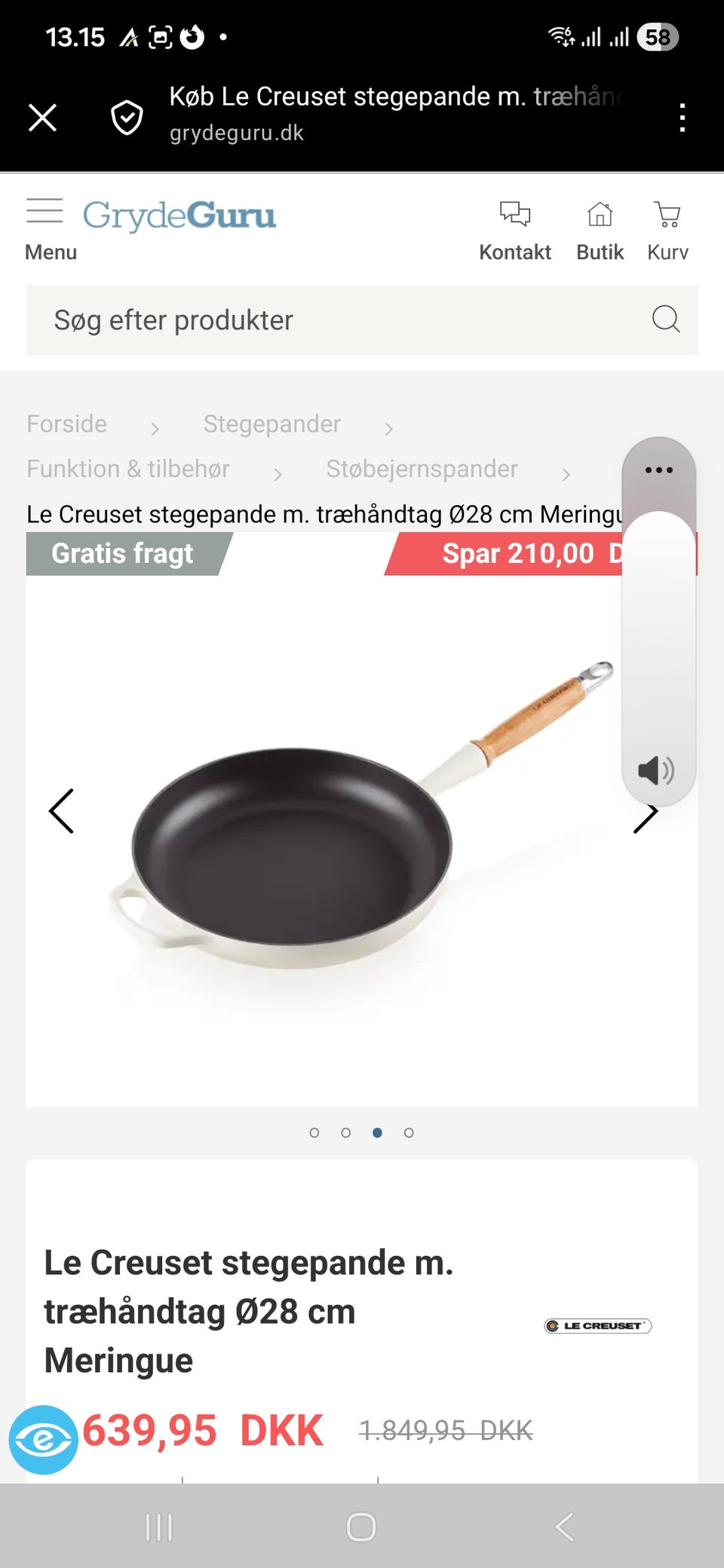The image size is (724, 1568).
Task: Go to the Forside breadcrumb
Action: coord(66,424)
